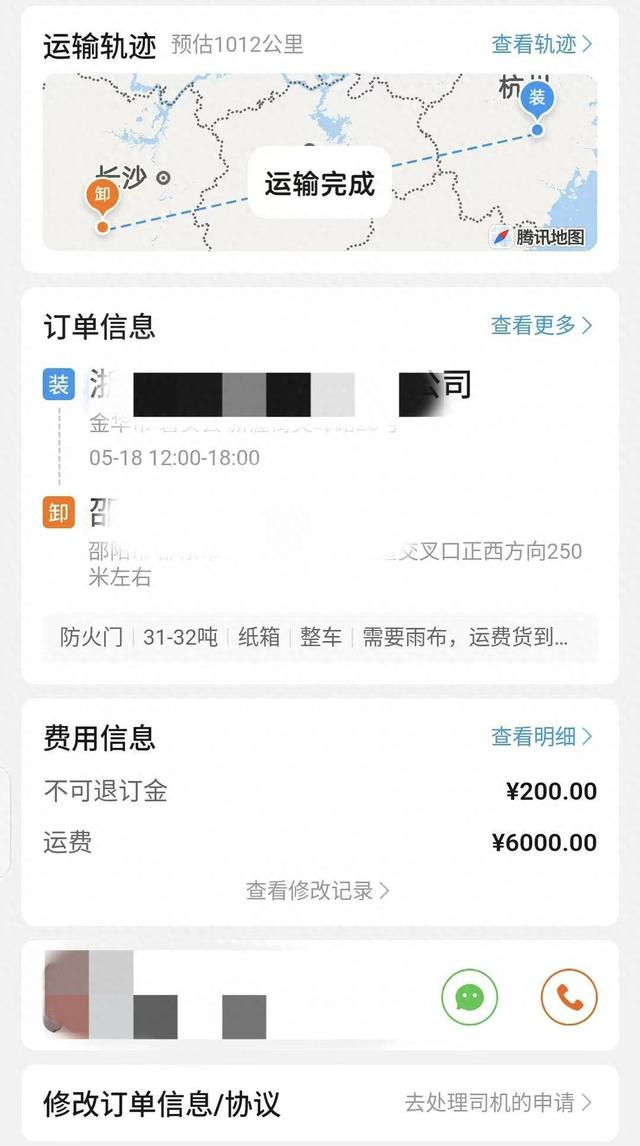The height and width of the screenshot is (1146, 640).
Task: Call the driver with the orange phone icon
Action: pyautogui.click(x=569, y=996)
